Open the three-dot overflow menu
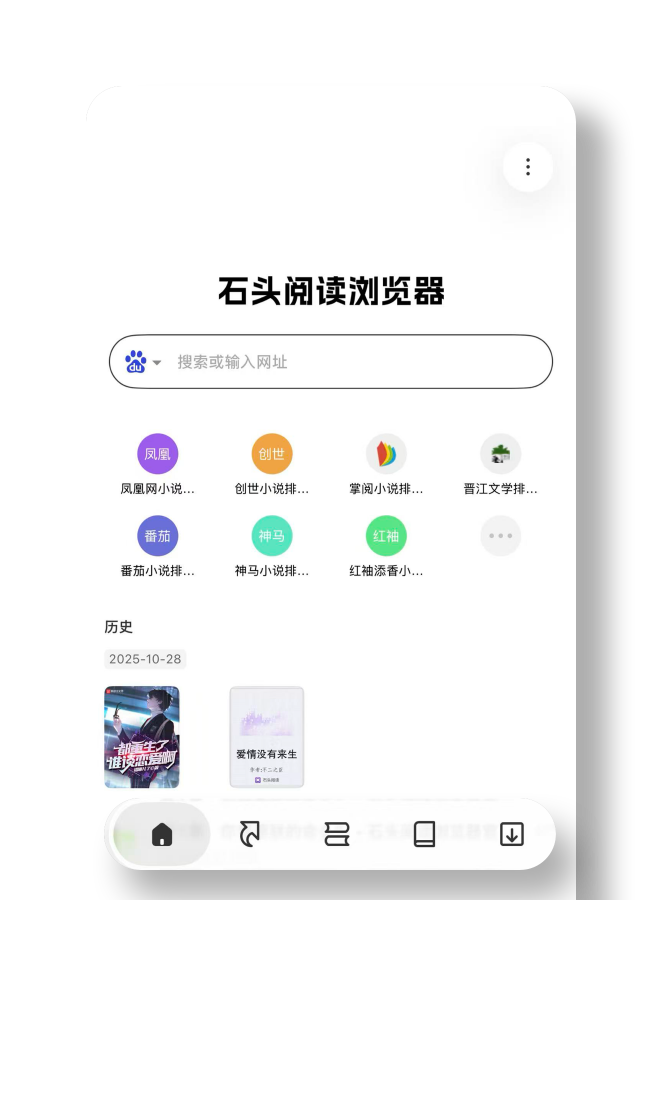Image resolution: width=662 pixels, height=1098 pixels. coord(527,167)
